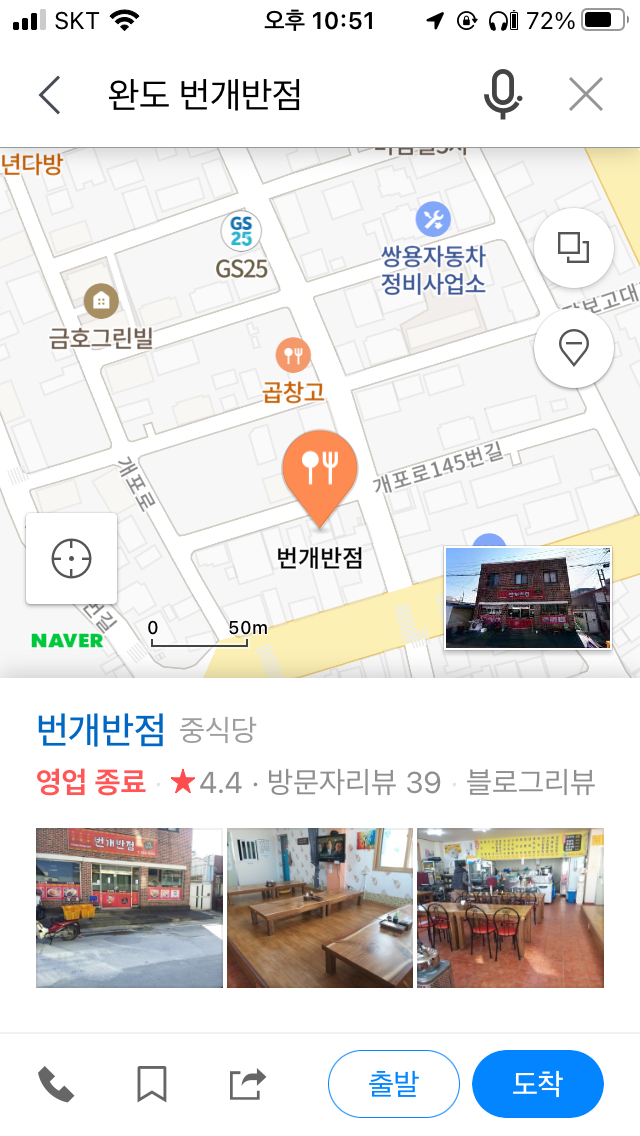Screen dimensions: 640x1136
Task: View the floor seating room photo
Action: [x=319, y=908]
